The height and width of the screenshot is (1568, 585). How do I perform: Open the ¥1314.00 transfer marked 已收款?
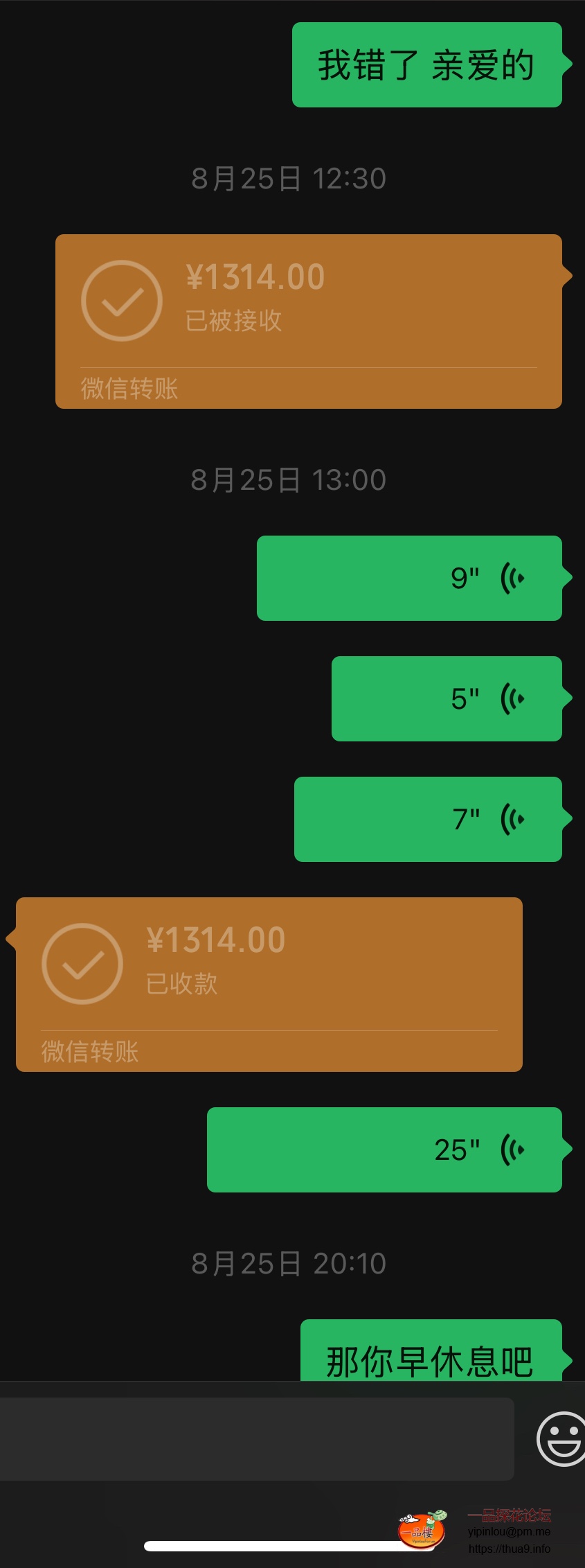[269, 984]
